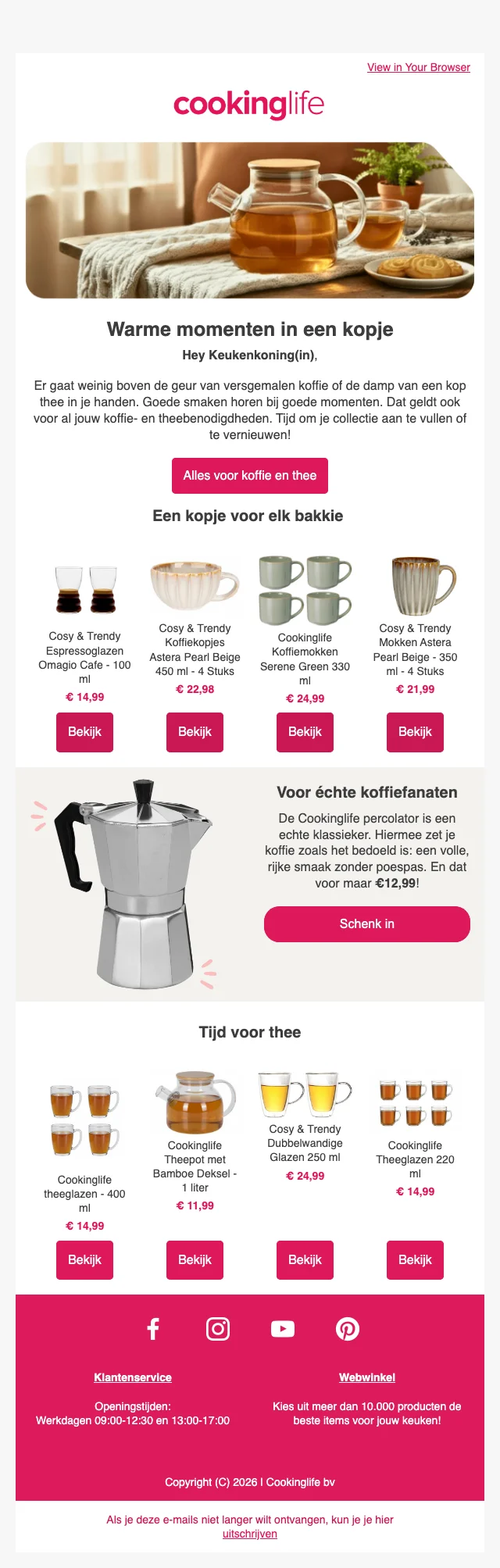This screenshot has width=500, height=1568.
Task: Open the YouTube channel icon
Action: [283, 1329]
